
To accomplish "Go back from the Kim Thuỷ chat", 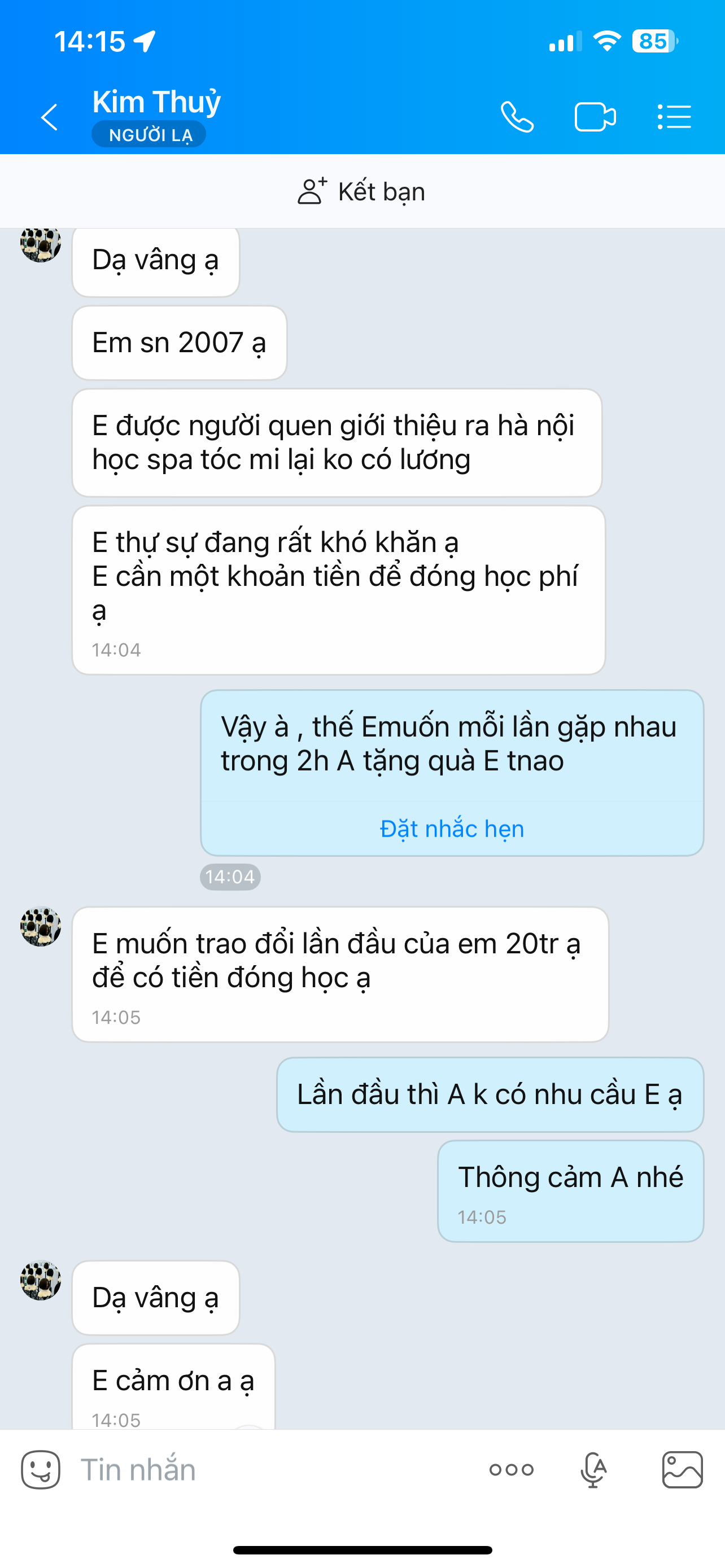I will (49, 117).
